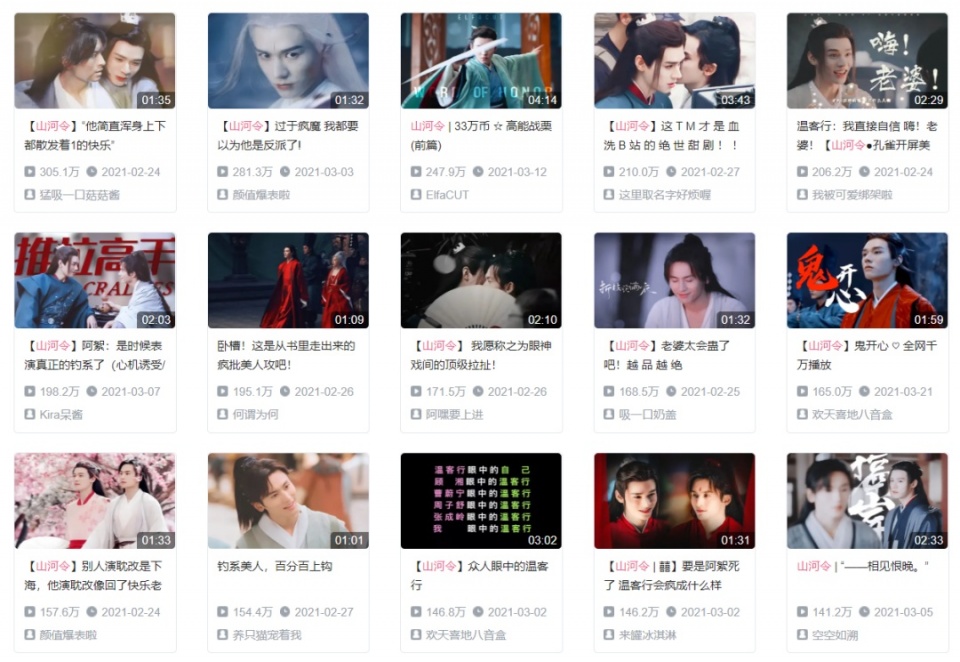The width and height of the screenshot is (960, 662).
Task: Open video "要是阿絮死了 温客行会疯成什么样"
Action: tap(674, 501)
